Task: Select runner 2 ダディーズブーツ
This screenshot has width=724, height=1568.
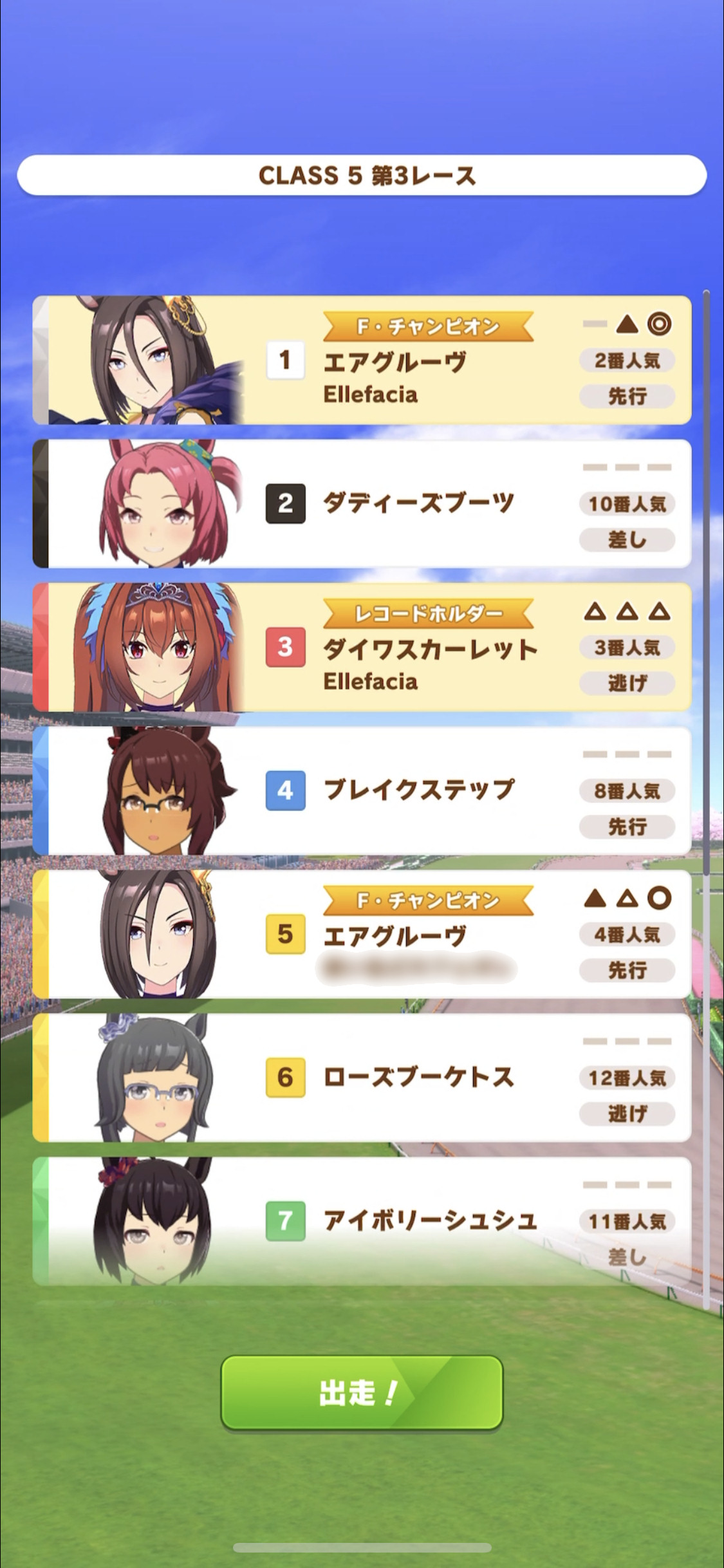Action: [x=362, y=503]
